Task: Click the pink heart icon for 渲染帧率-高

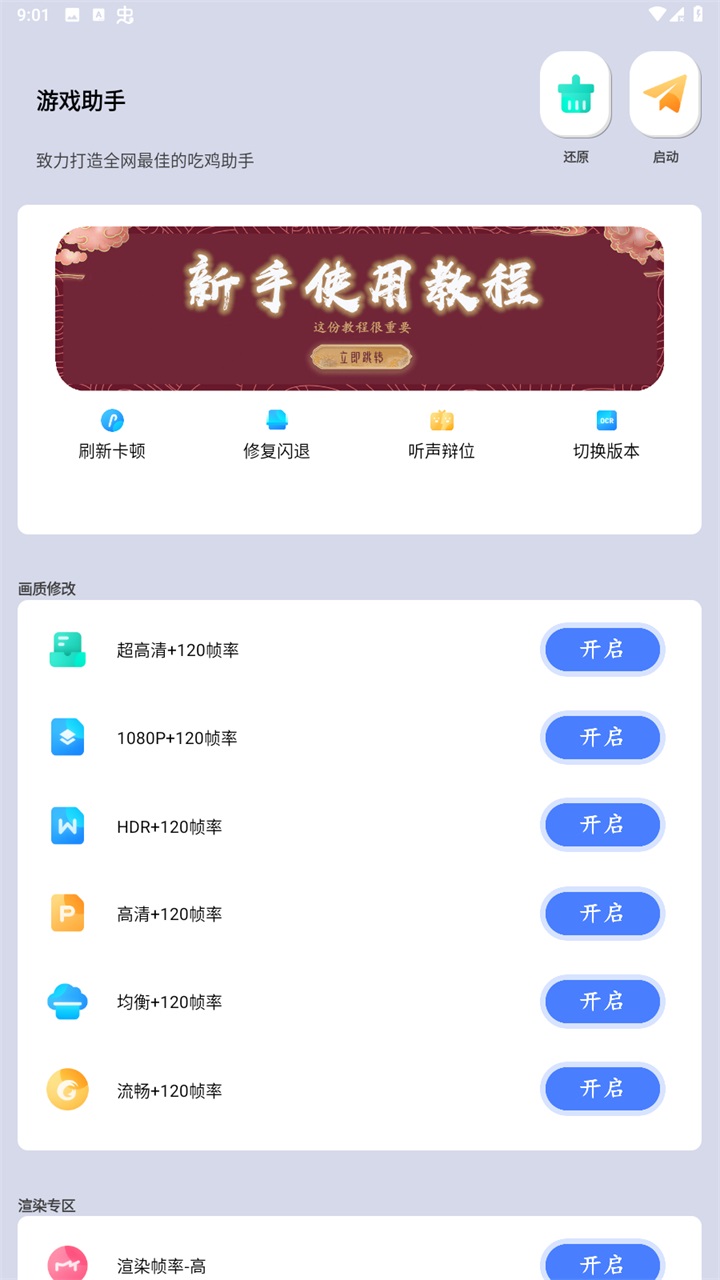Action: coord(67,1263)
